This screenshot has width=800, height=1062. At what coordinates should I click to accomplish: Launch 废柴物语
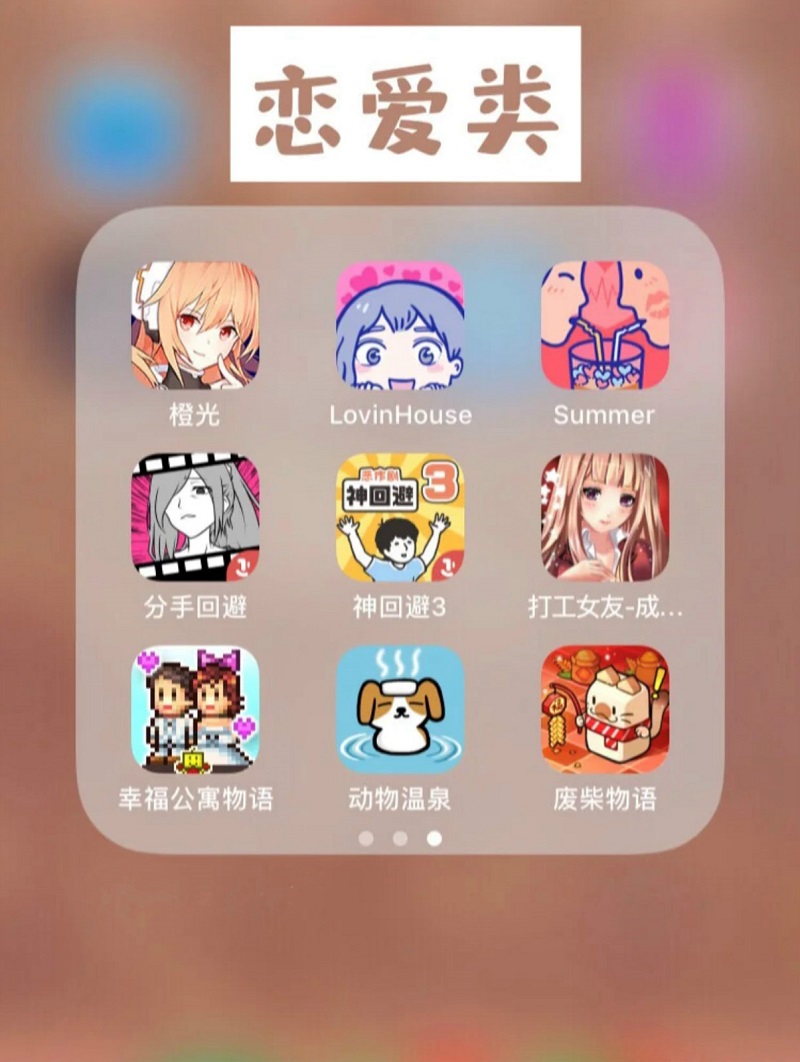point(605,709)
